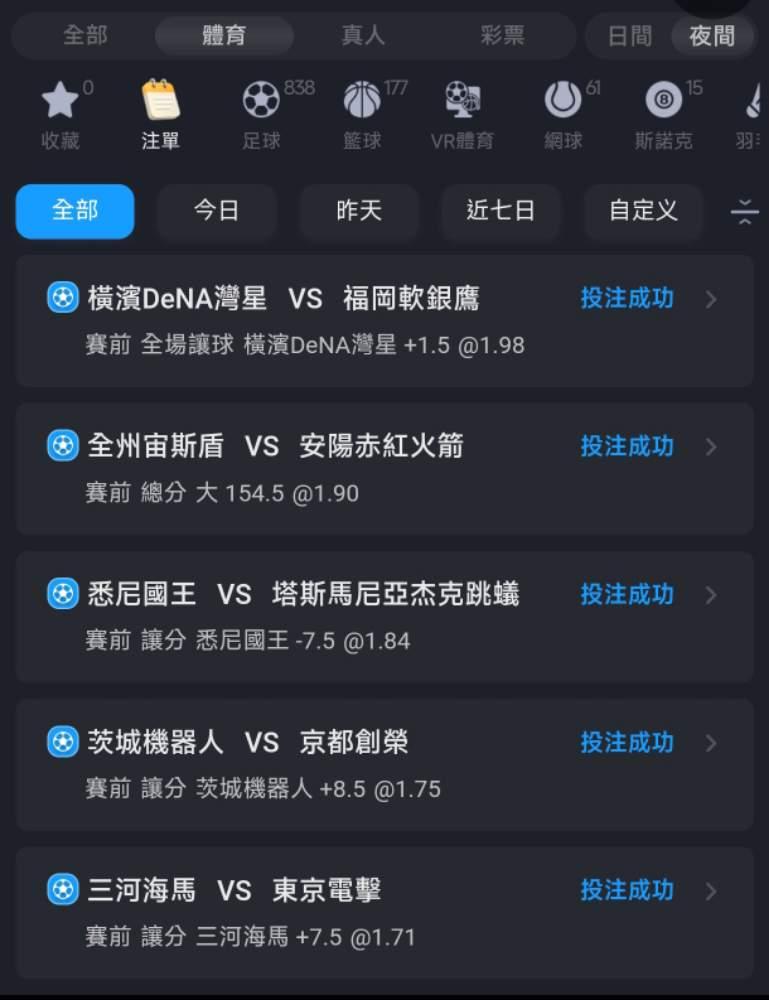View bet 茨城機器人 VS 京都創榮
Image resolution: width=769 pixels, height=1000 pixels.
click(x=384, y=765)
